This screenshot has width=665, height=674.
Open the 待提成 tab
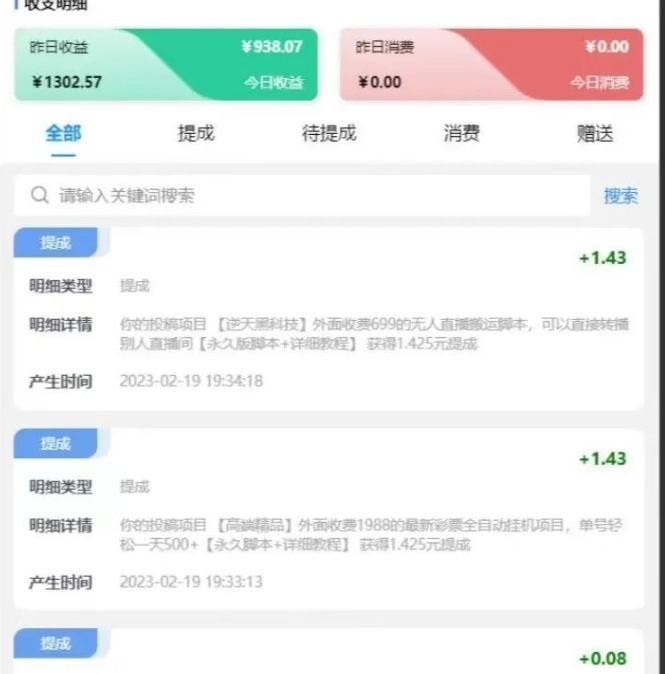pyautogui.click(x=329, y=133)
